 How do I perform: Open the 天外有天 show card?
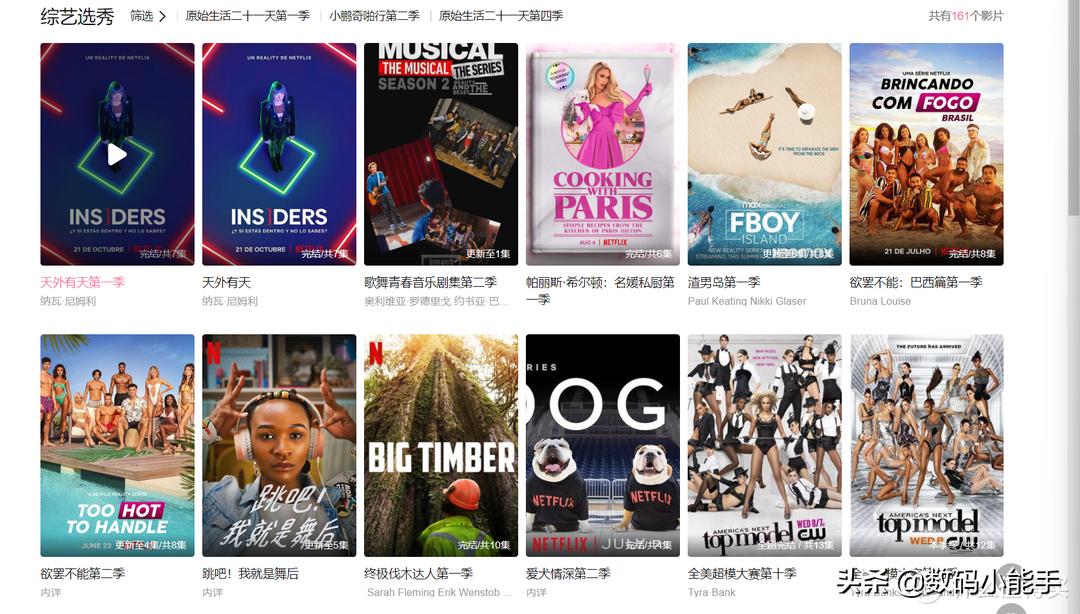click(279, 154)
